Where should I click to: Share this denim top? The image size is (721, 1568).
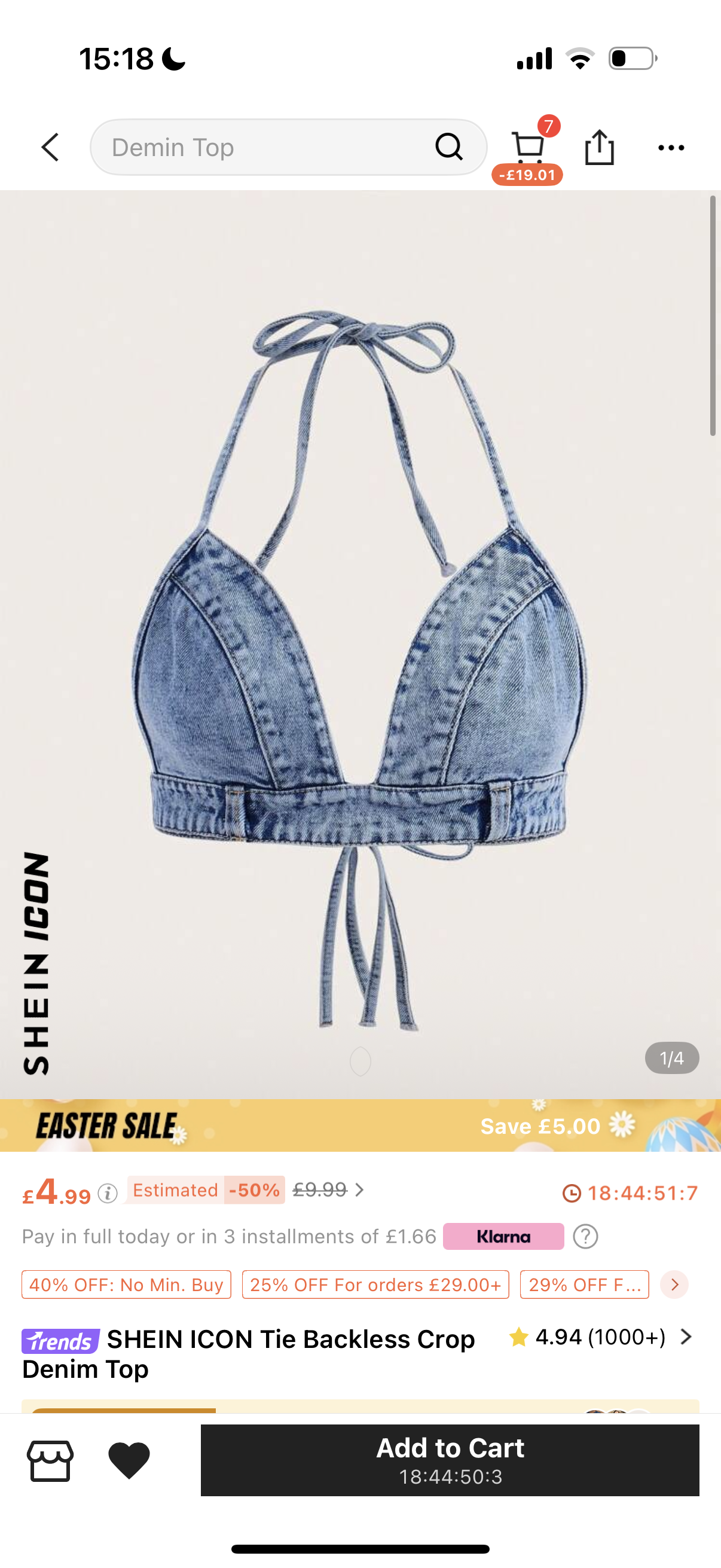(599, 147)
